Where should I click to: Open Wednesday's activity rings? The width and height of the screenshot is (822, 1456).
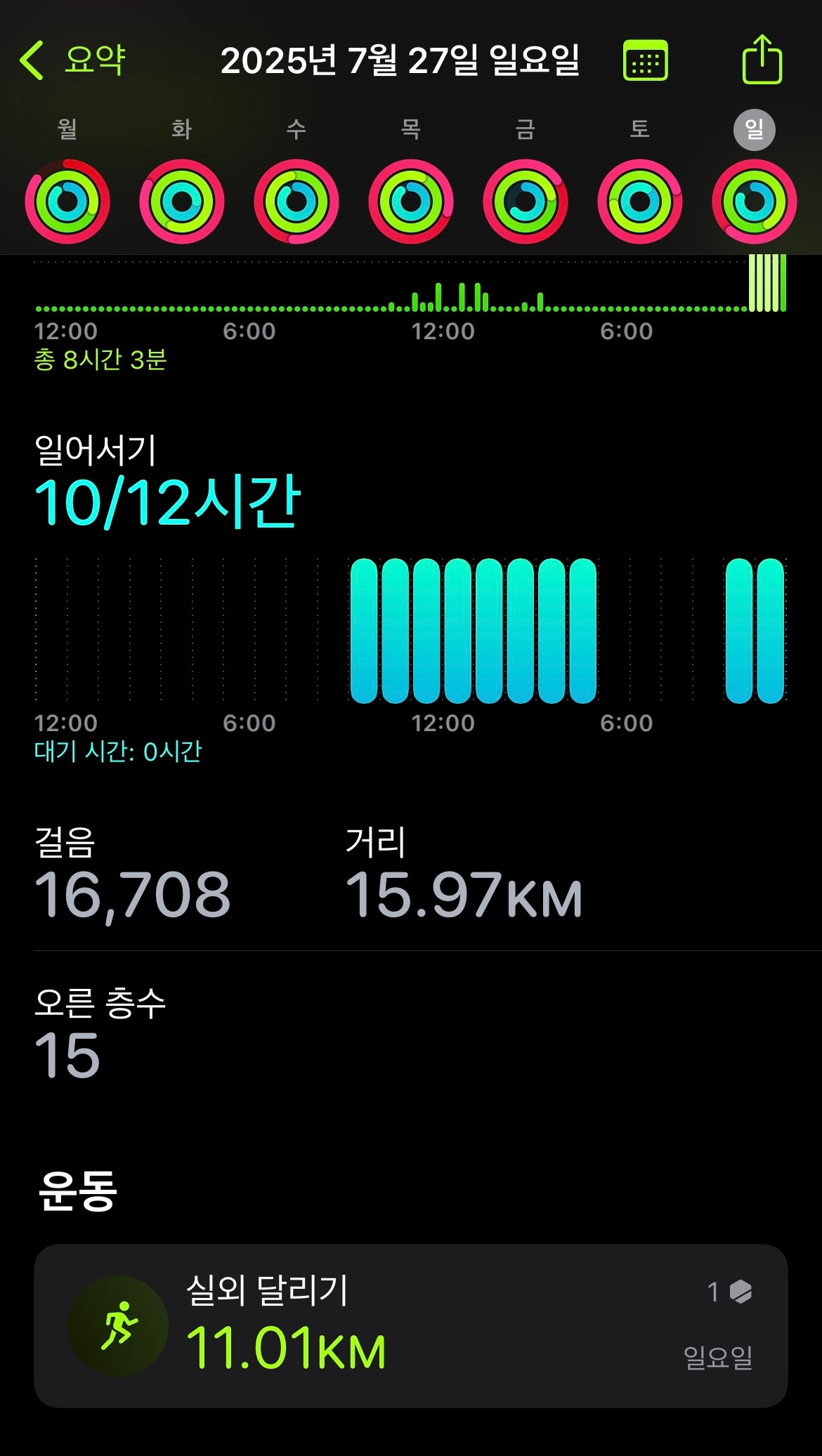click(295, 202)
